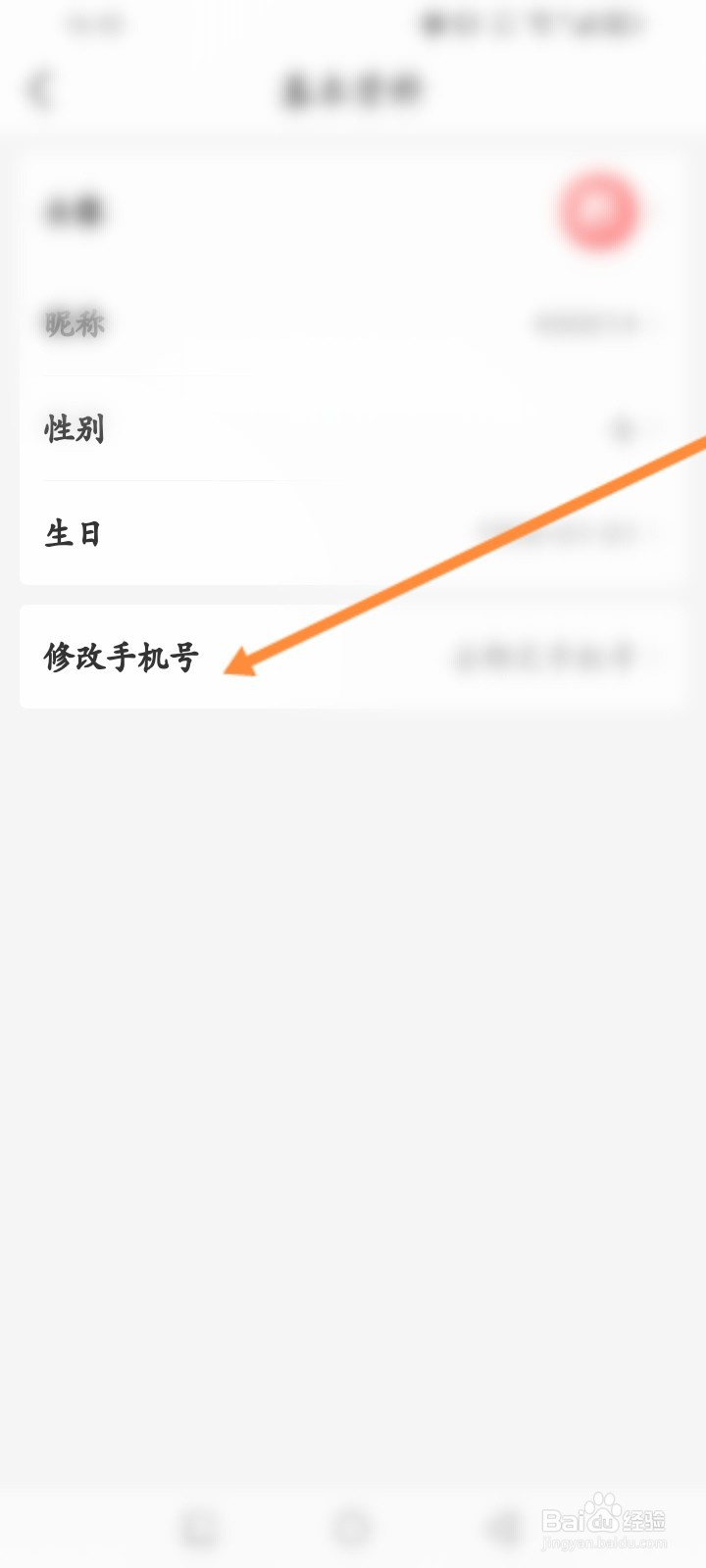
Task: Select the 基本资料 page title
Action: 353,88
